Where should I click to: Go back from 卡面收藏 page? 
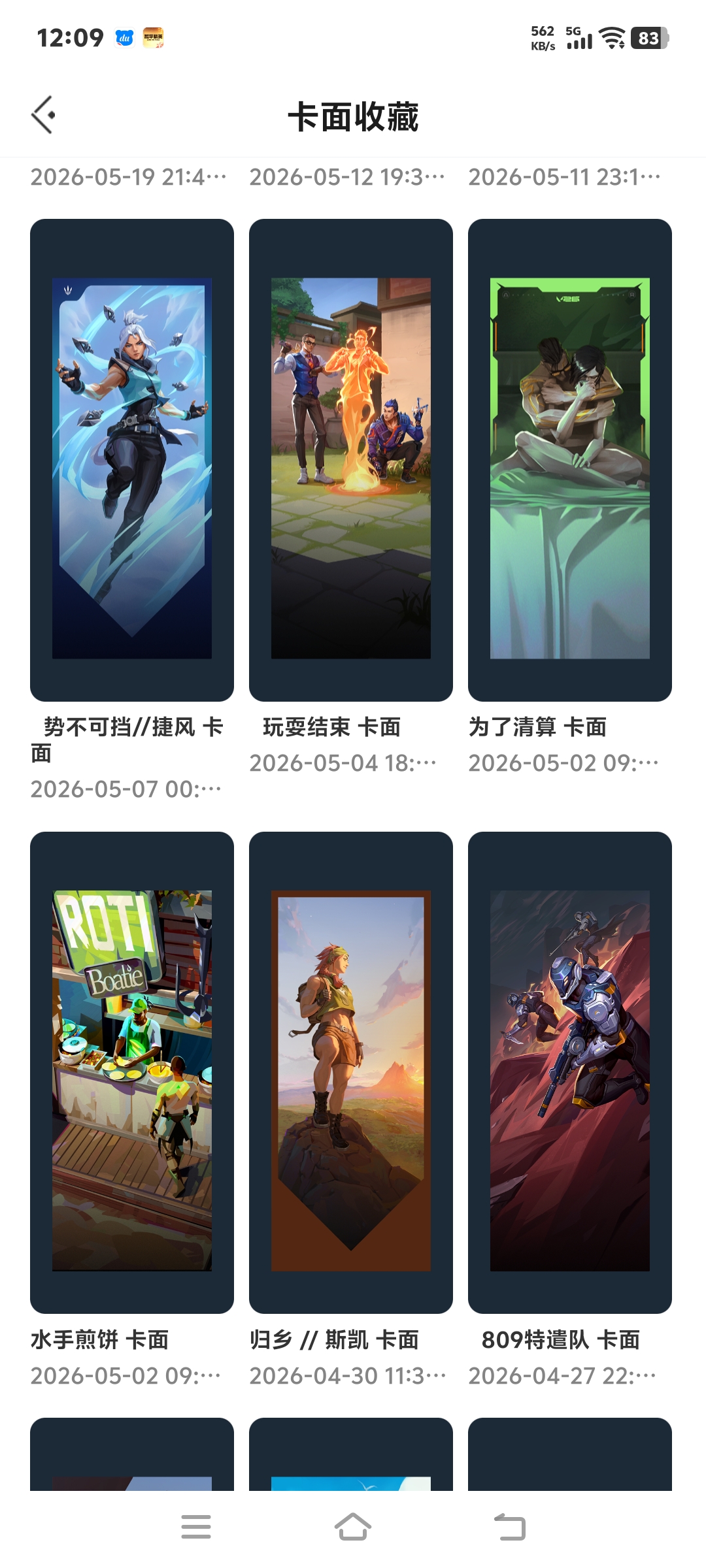[x=43, y=115]
